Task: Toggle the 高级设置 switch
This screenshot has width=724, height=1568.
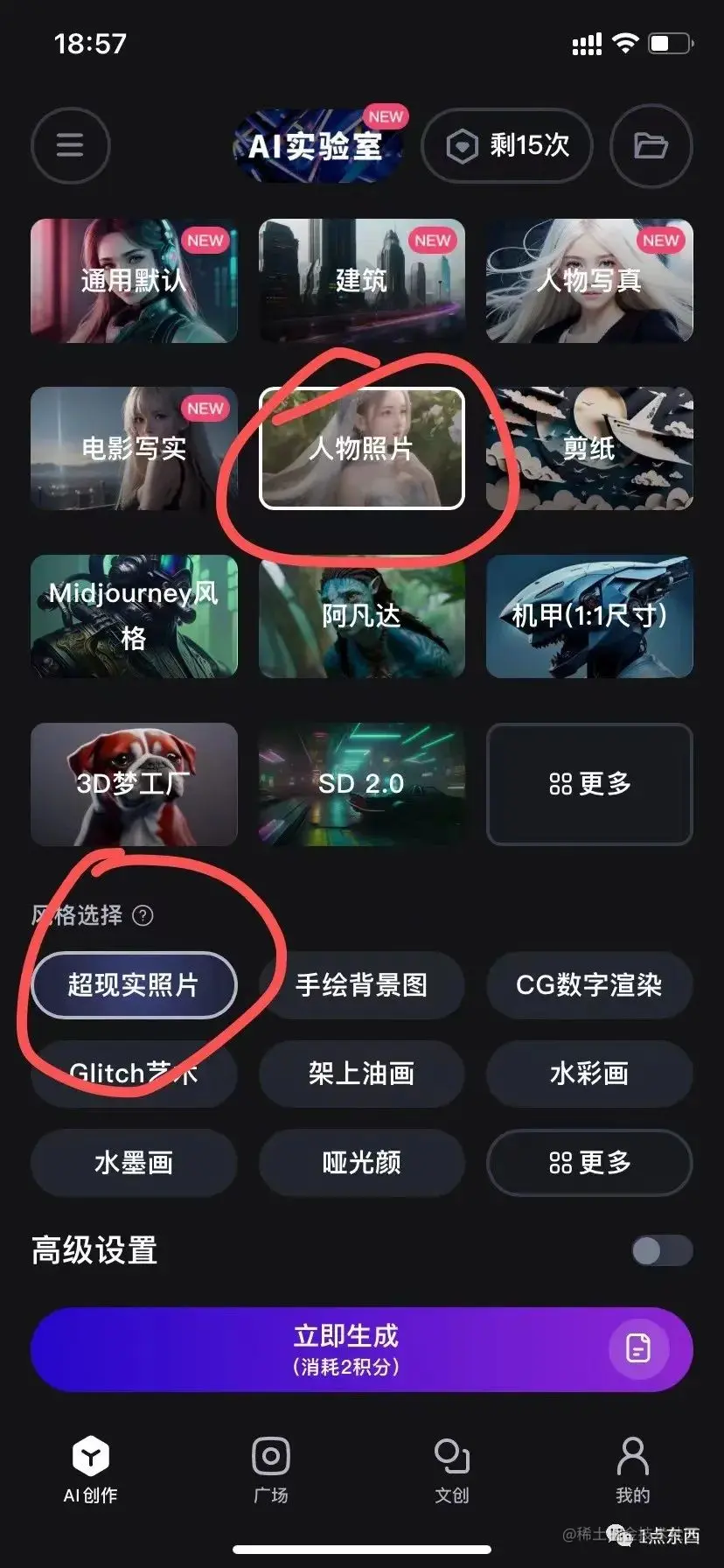Action: pos(662,1250)
